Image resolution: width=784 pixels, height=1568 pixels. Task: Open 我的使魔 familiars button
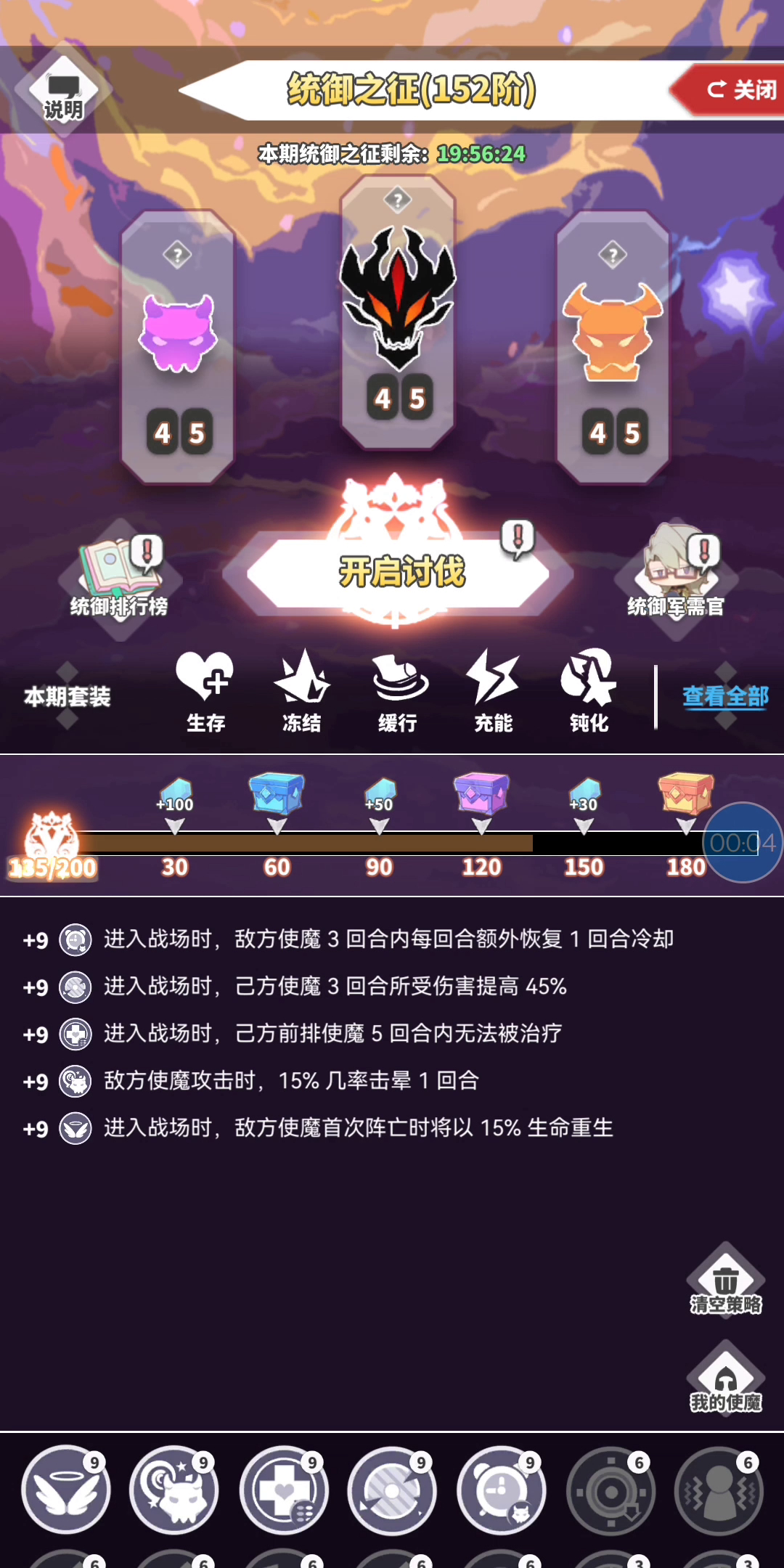click(x=726, y=1379)
